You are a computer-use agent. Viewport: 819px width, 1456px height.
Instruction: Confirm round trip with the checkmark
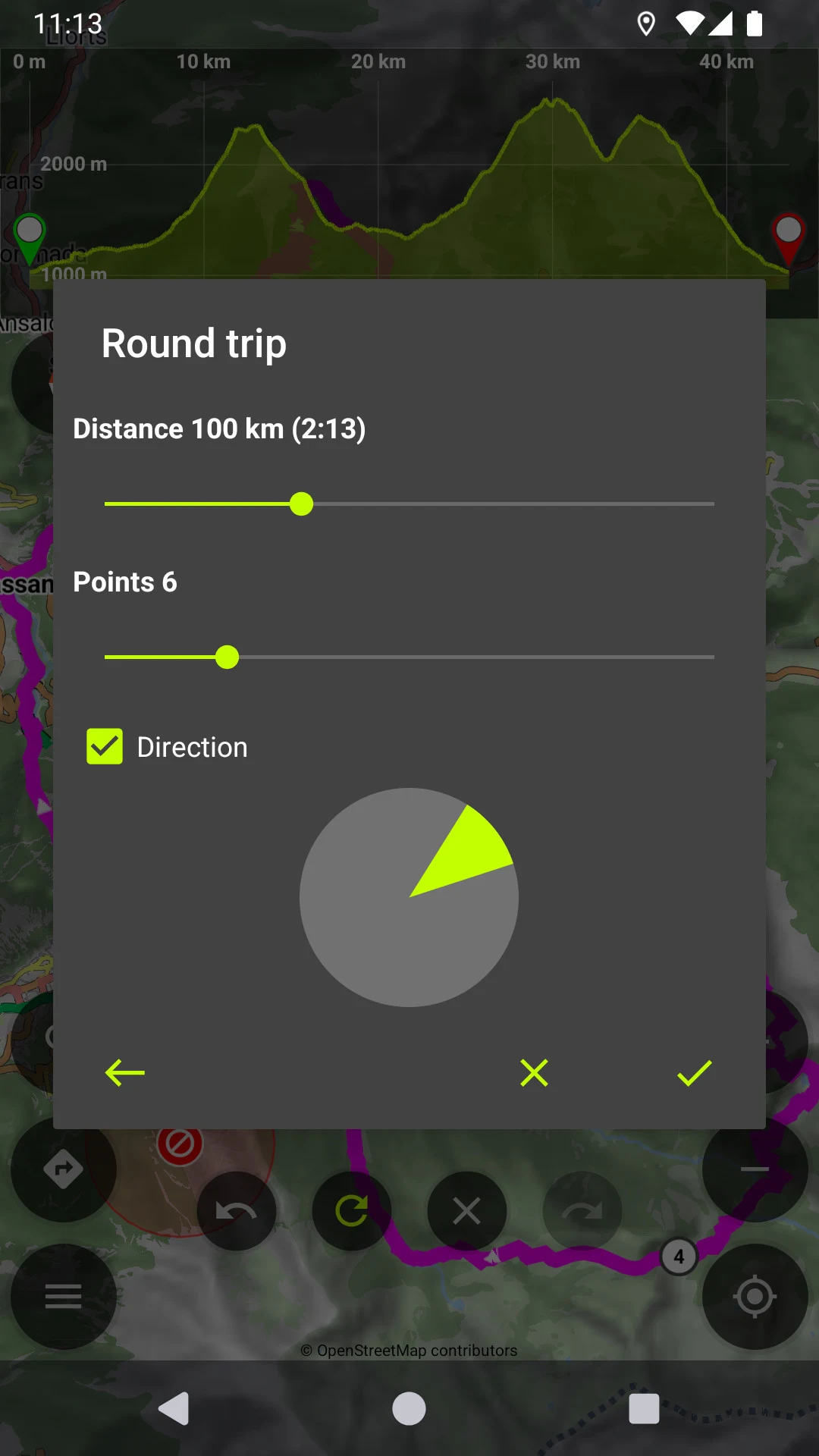[x=694, y=1072]
